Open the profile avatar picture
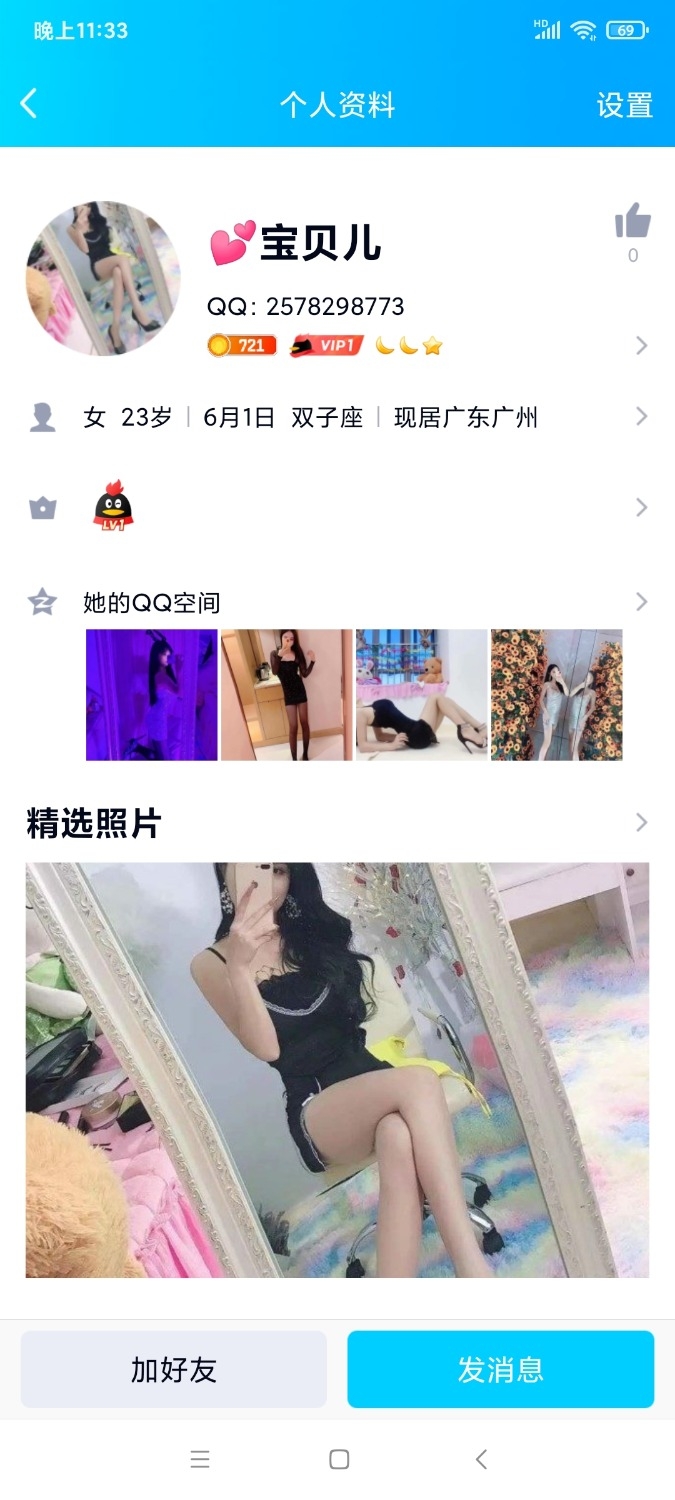 pos(103,278)
